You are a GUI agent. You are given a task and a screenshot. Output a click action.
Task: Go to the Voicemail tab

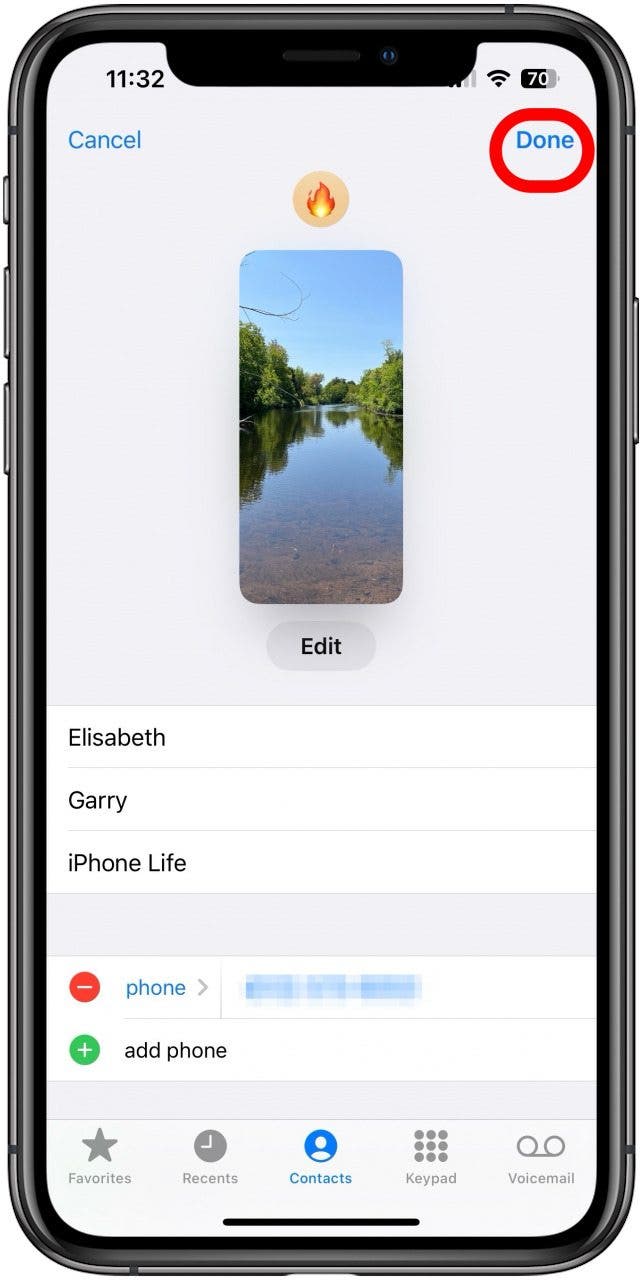(x=541, y=1157)
